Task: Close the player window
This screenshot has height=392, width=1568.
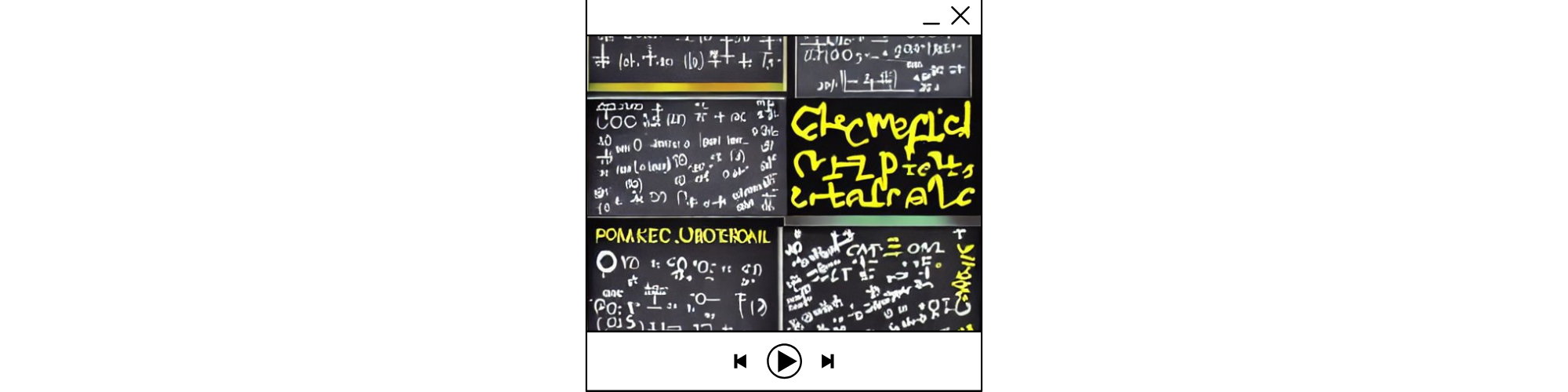Action: (960, 16)
